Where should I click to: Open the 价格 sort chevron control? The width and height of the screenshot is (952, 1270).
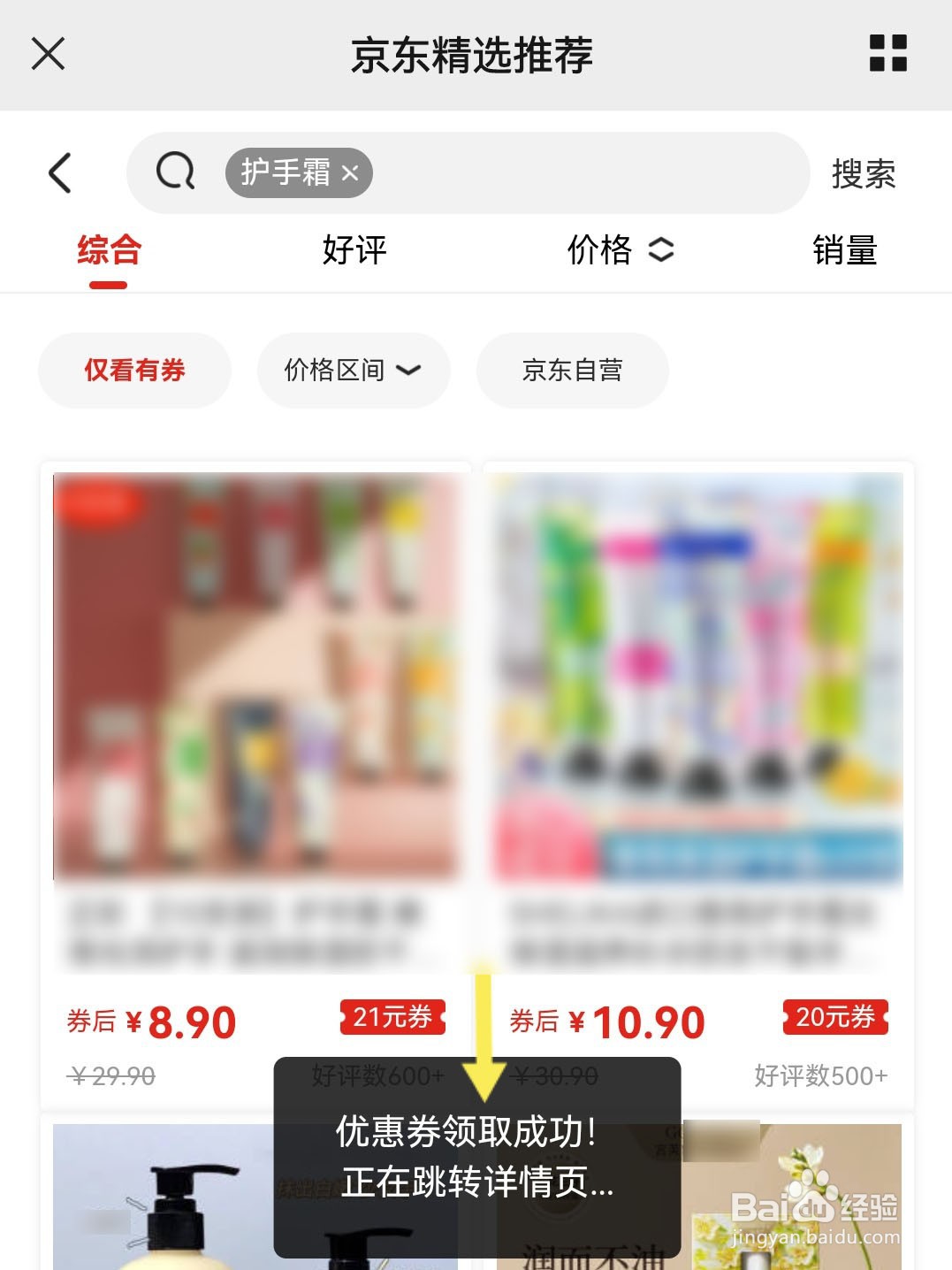tap(659, 250)
